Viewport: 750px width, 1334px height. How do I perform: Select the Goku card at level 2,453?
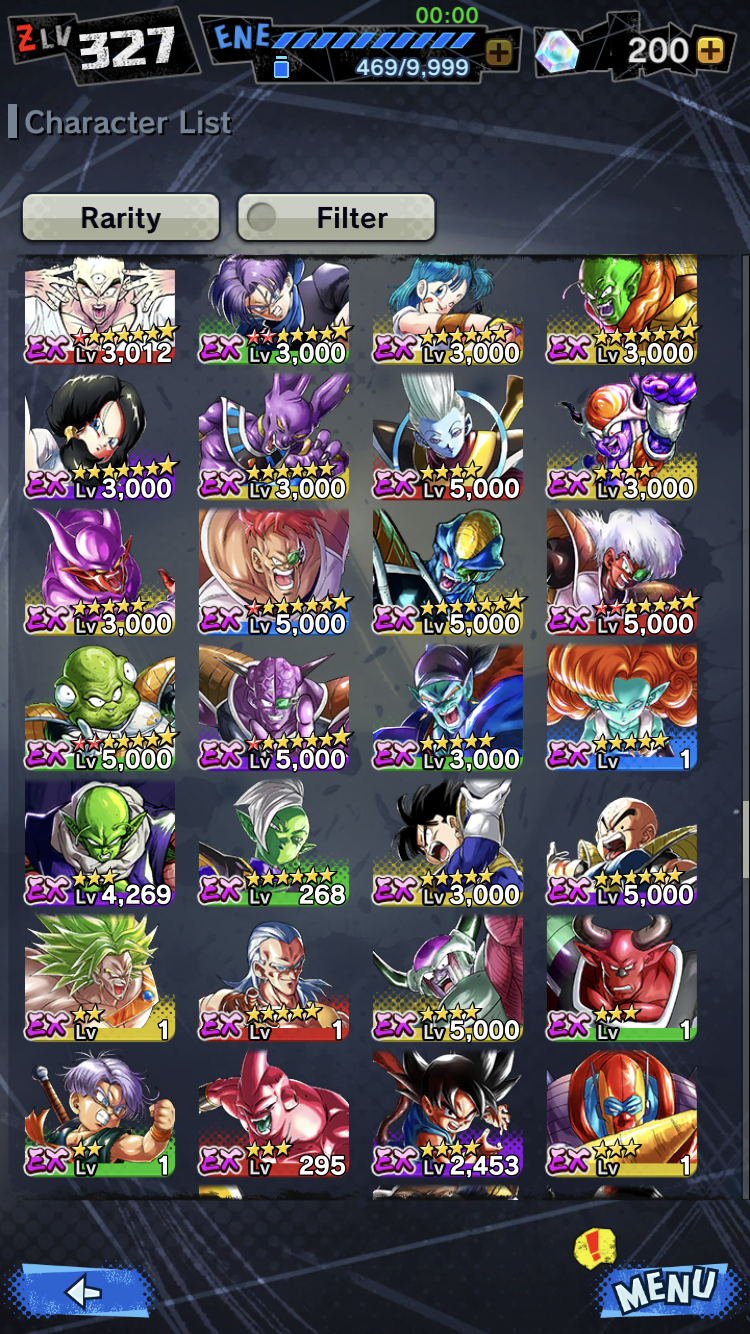(x=448, y=1115)
